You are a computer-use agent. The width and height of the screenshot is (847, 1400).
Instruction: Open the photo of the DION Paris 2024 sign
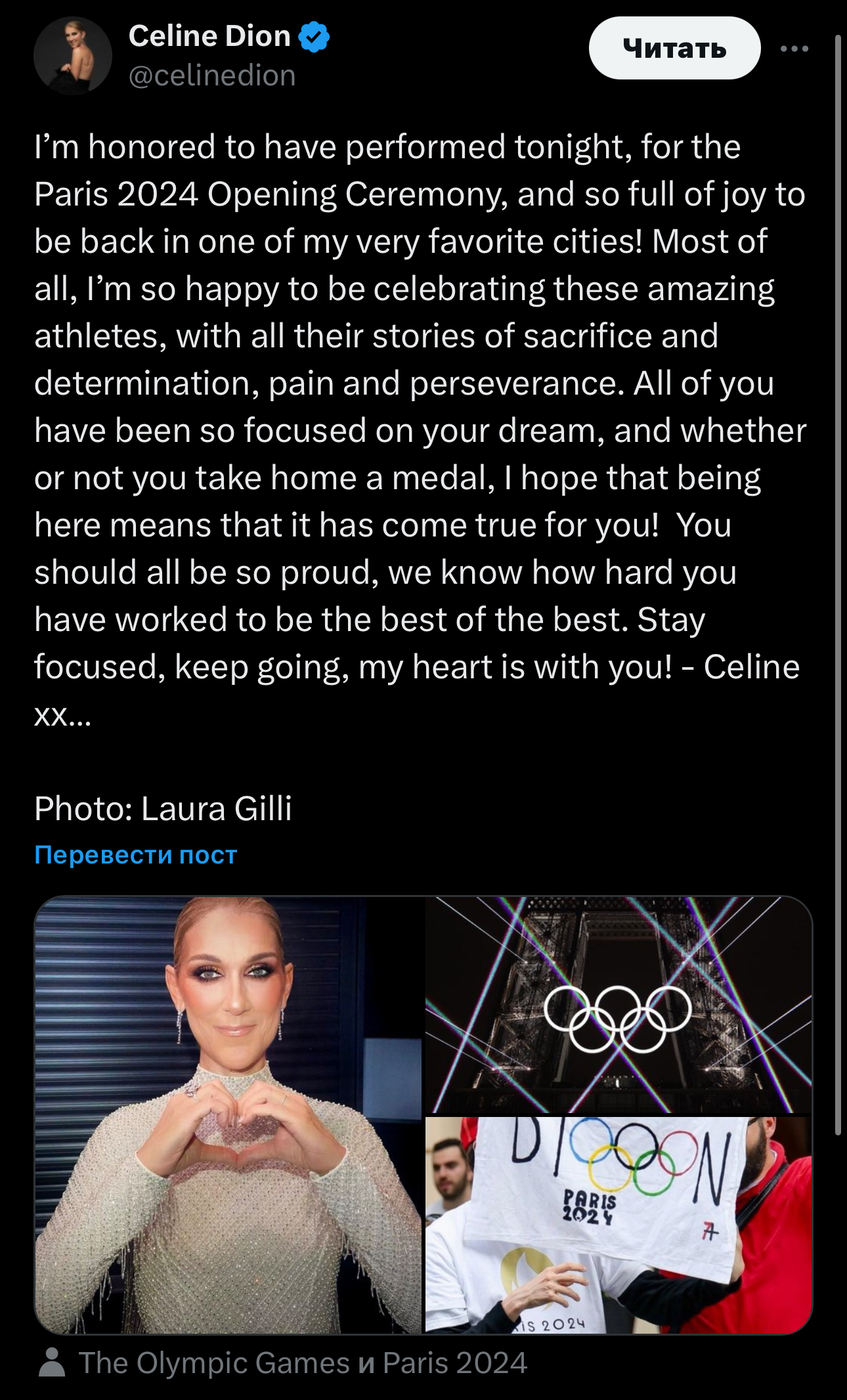(x=618, y=1225)
